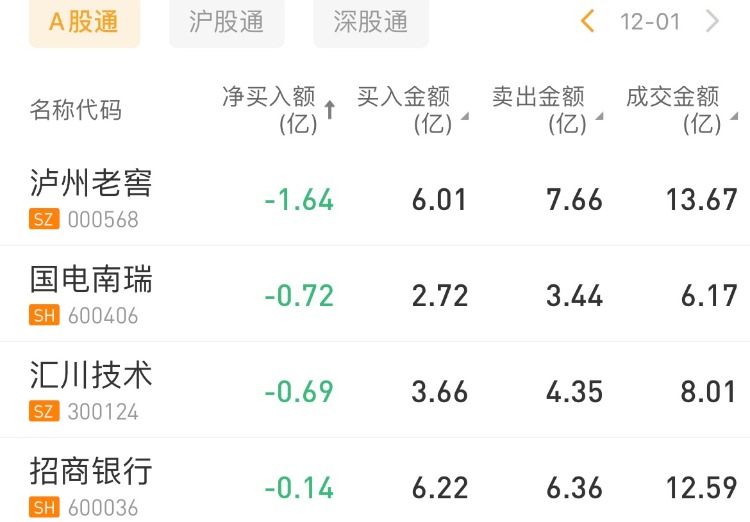
Task: Go to the next date
Action: point(712,21)
